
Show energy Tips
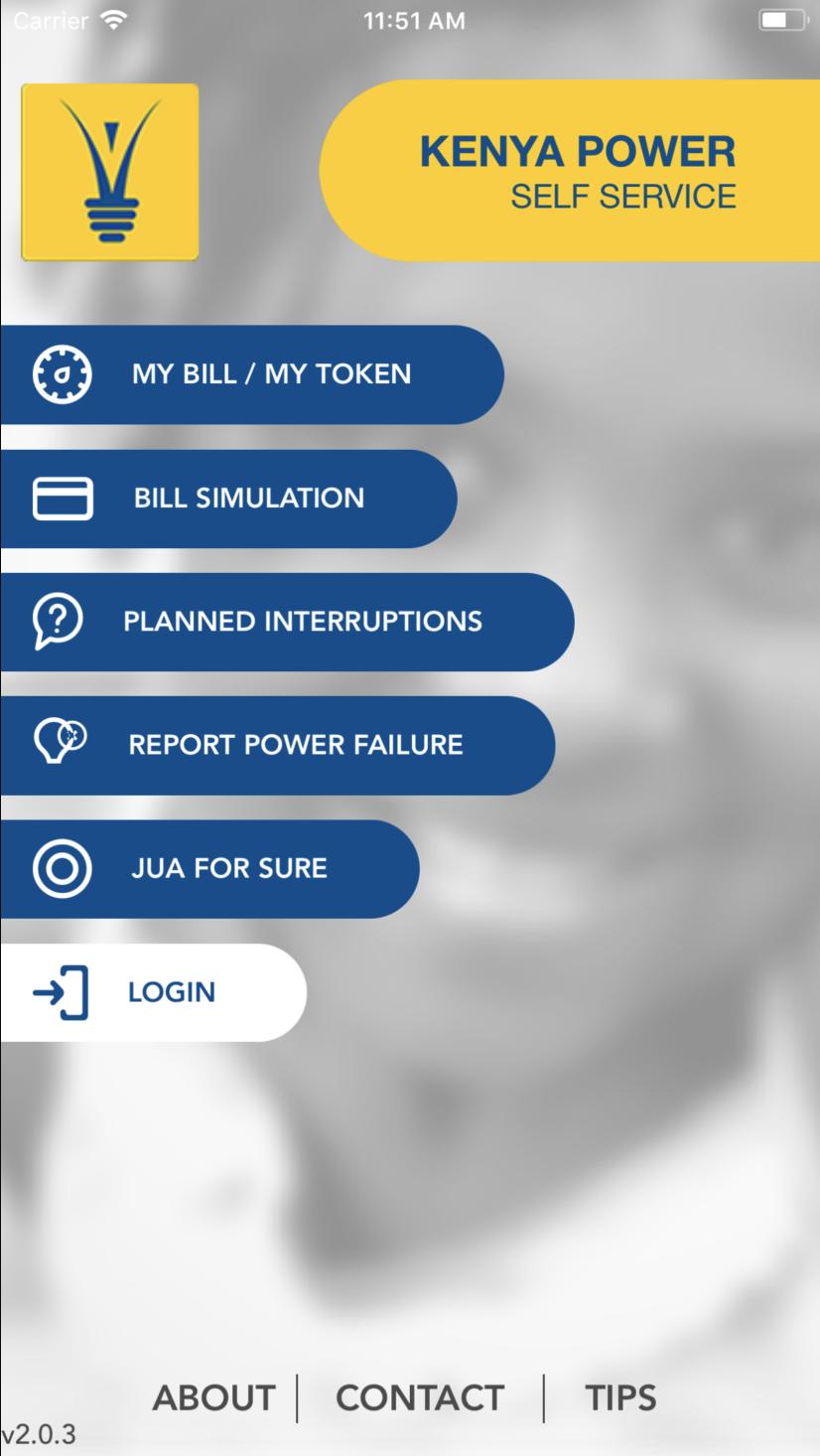(x=620, y=1397)
